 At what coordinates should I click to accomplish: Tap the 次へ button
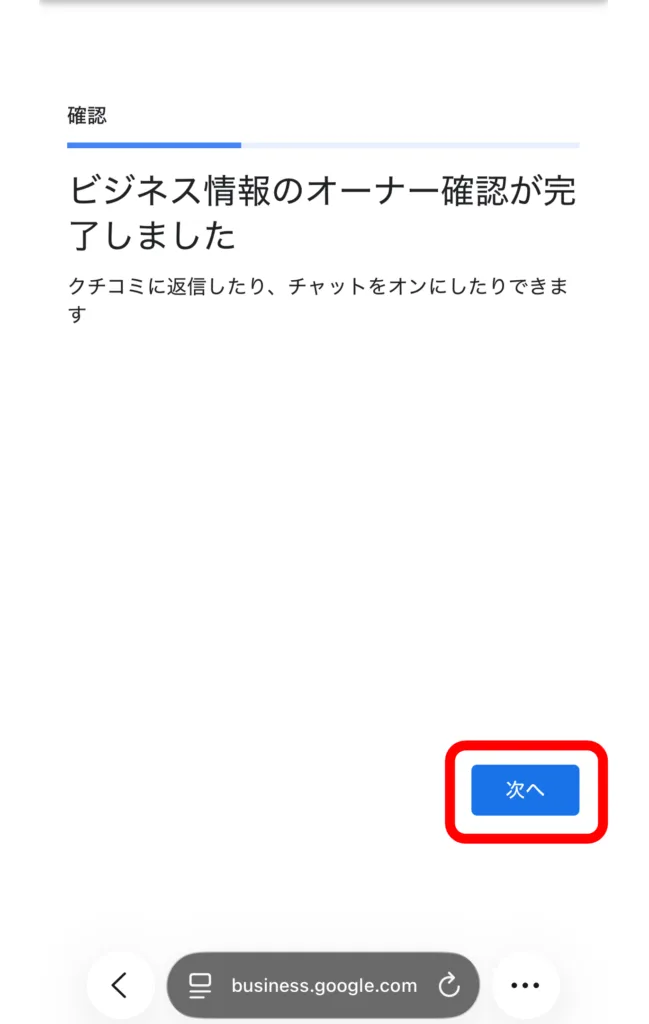click(x=525, y=790)
